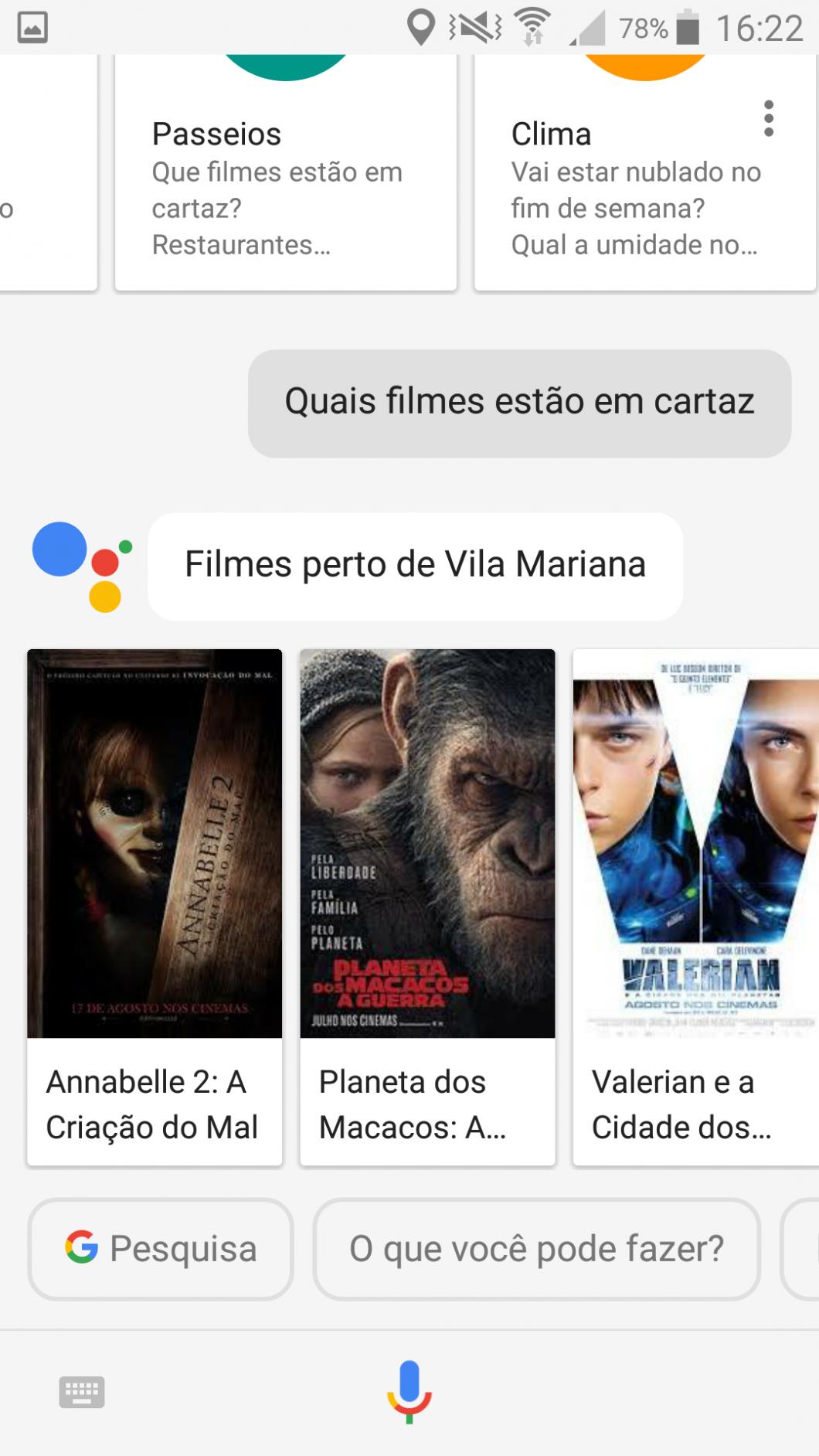The width and height of the screenshot is (819, 1456).
Task: Open Annabelle 2: A Criação do Mal
Action: [155, 906]
